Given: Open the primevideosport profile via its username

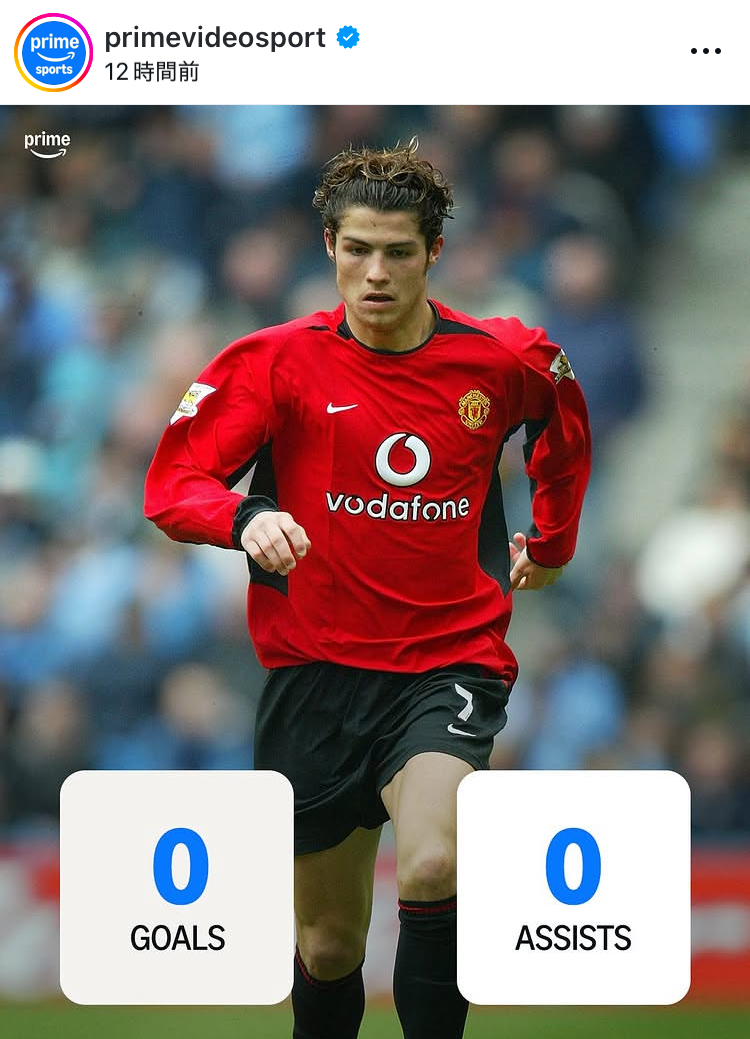Looking at the screenshot, I should (x=215, y=38).
